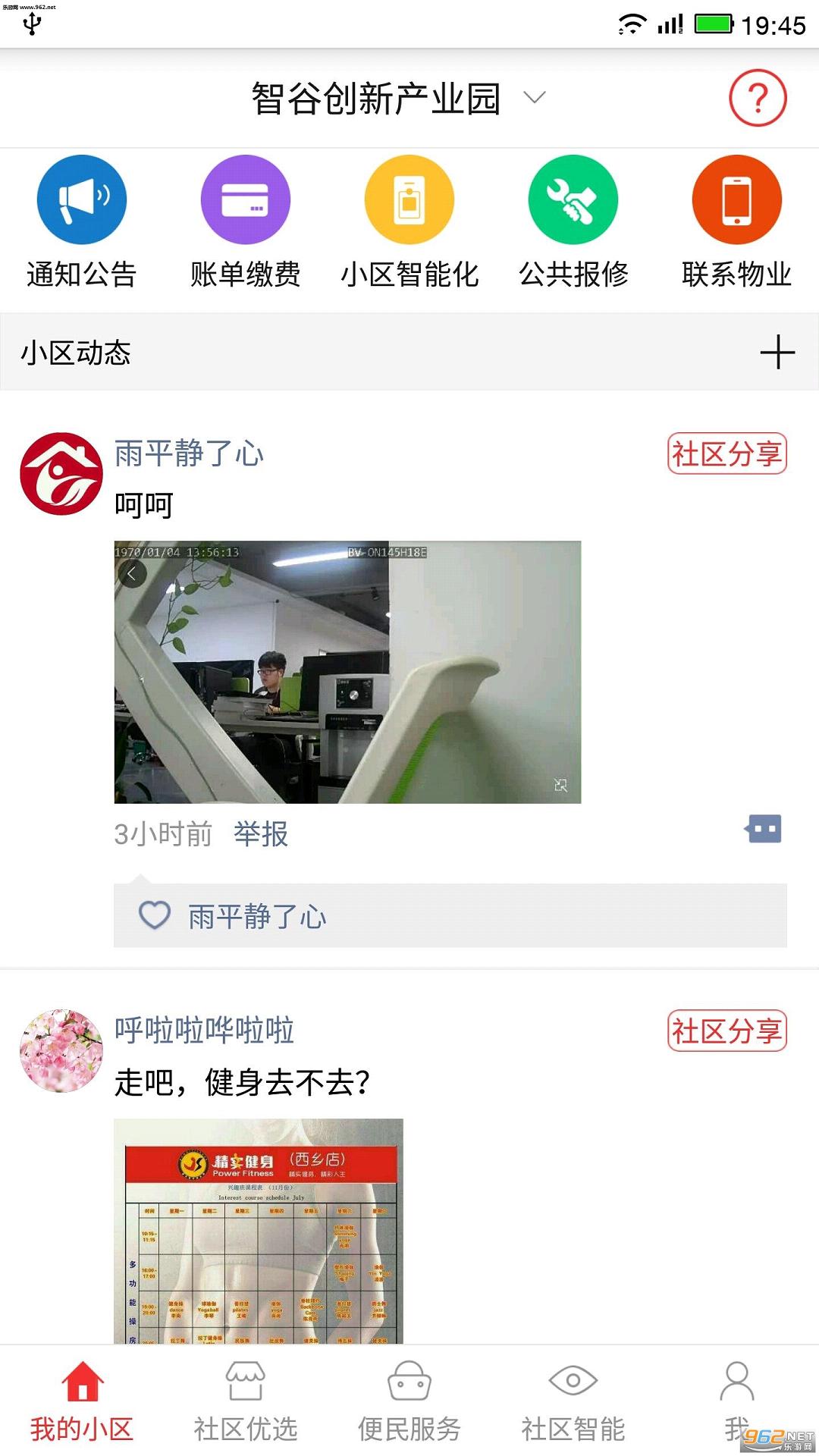This screenshot has width=819, height=1456.
Task: Open the help question mark icon
Action: pyautogui.click(x=757, y=98)
